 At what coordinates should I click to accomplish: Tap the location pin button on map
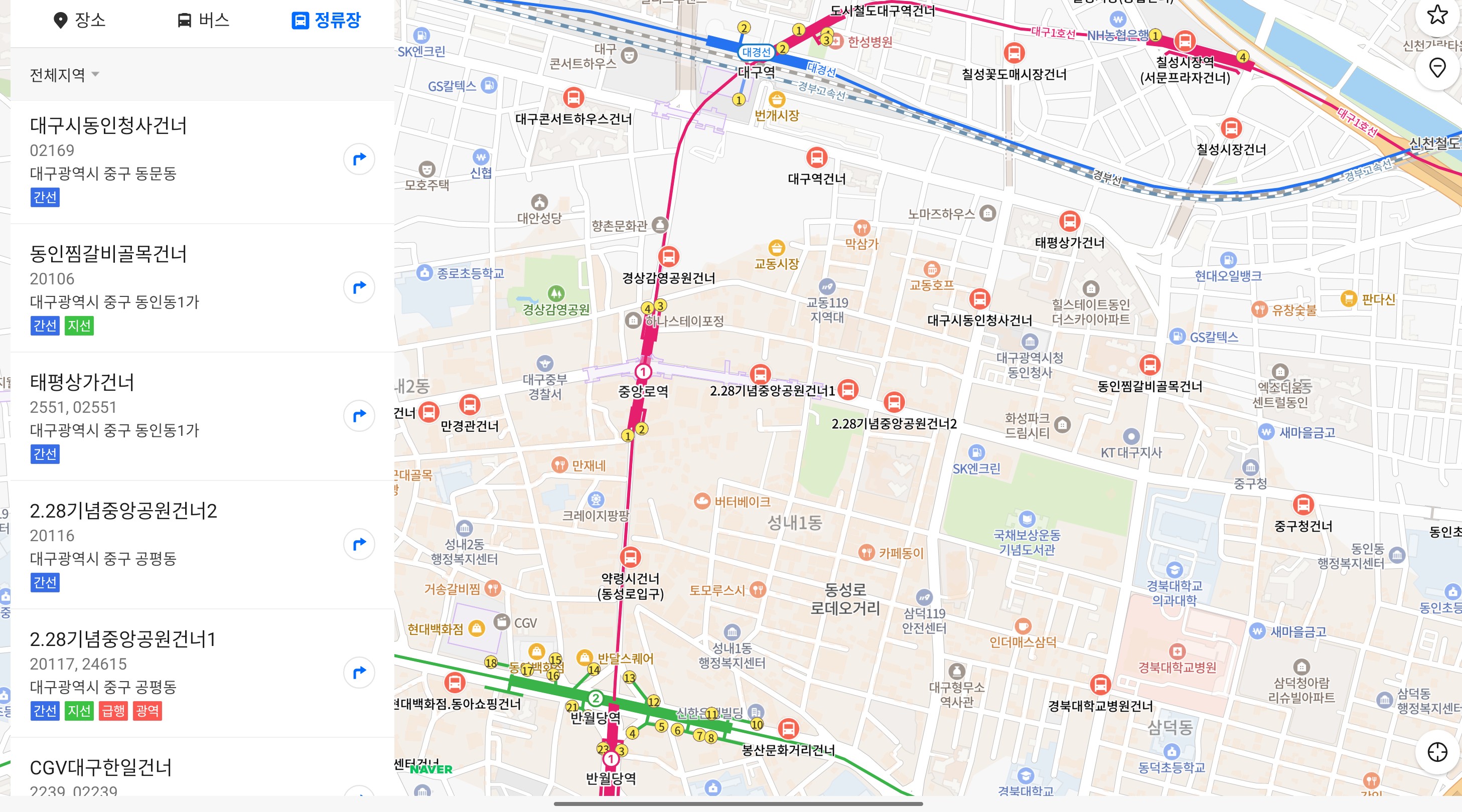tap(1437, 68)
